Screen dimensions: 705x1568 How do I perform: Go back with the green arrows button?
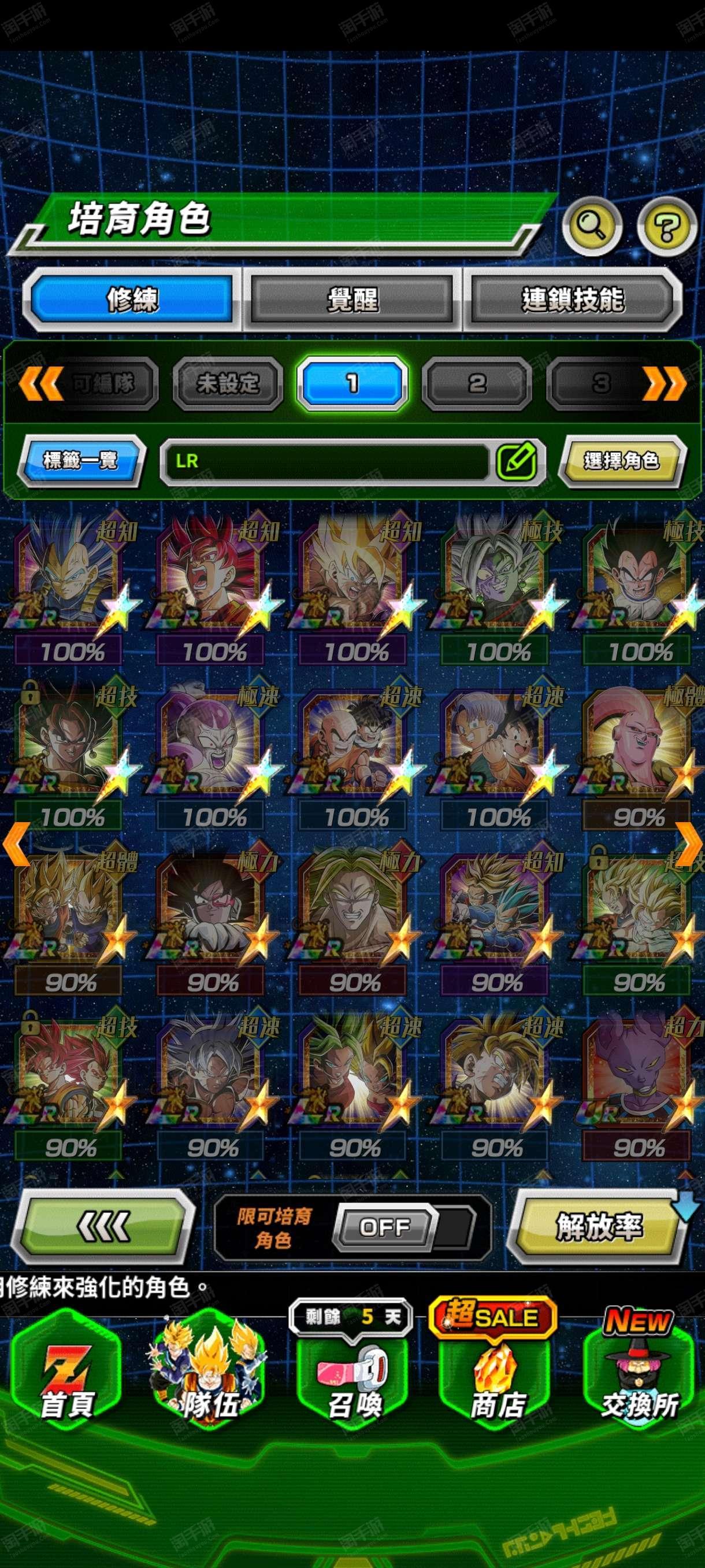point(103,1226)
